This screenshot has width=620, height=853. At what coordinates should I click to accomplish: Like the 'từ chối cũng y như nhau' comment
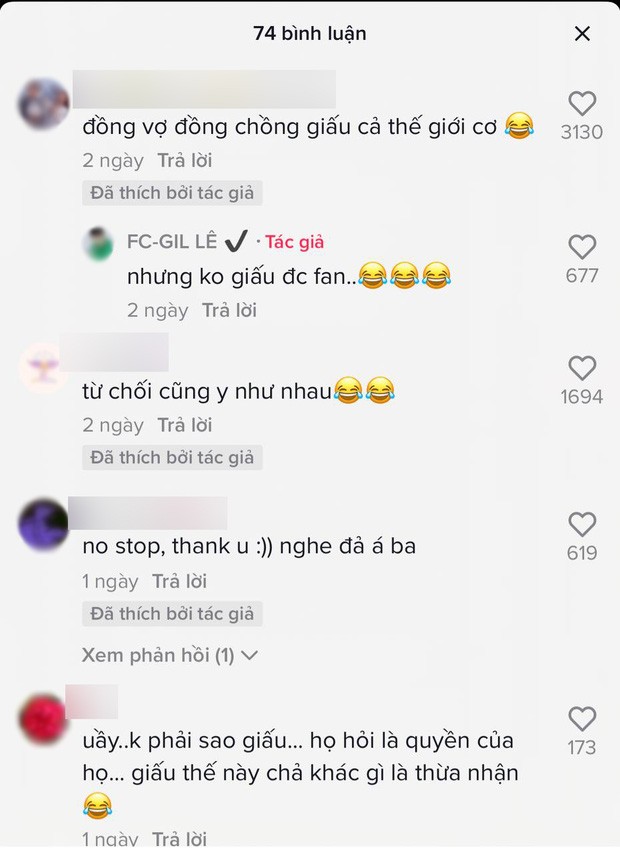coord(582,368)
